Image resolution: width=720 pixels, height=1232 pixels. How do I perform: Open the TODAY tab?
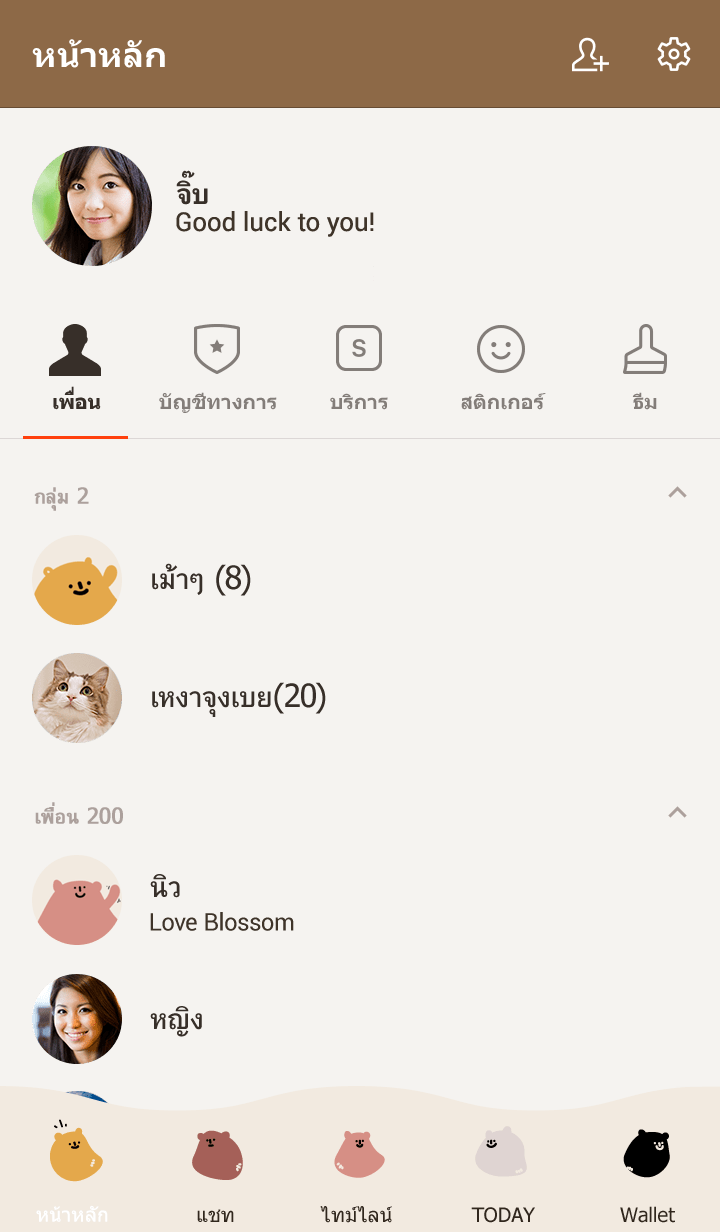point(503,1172)
